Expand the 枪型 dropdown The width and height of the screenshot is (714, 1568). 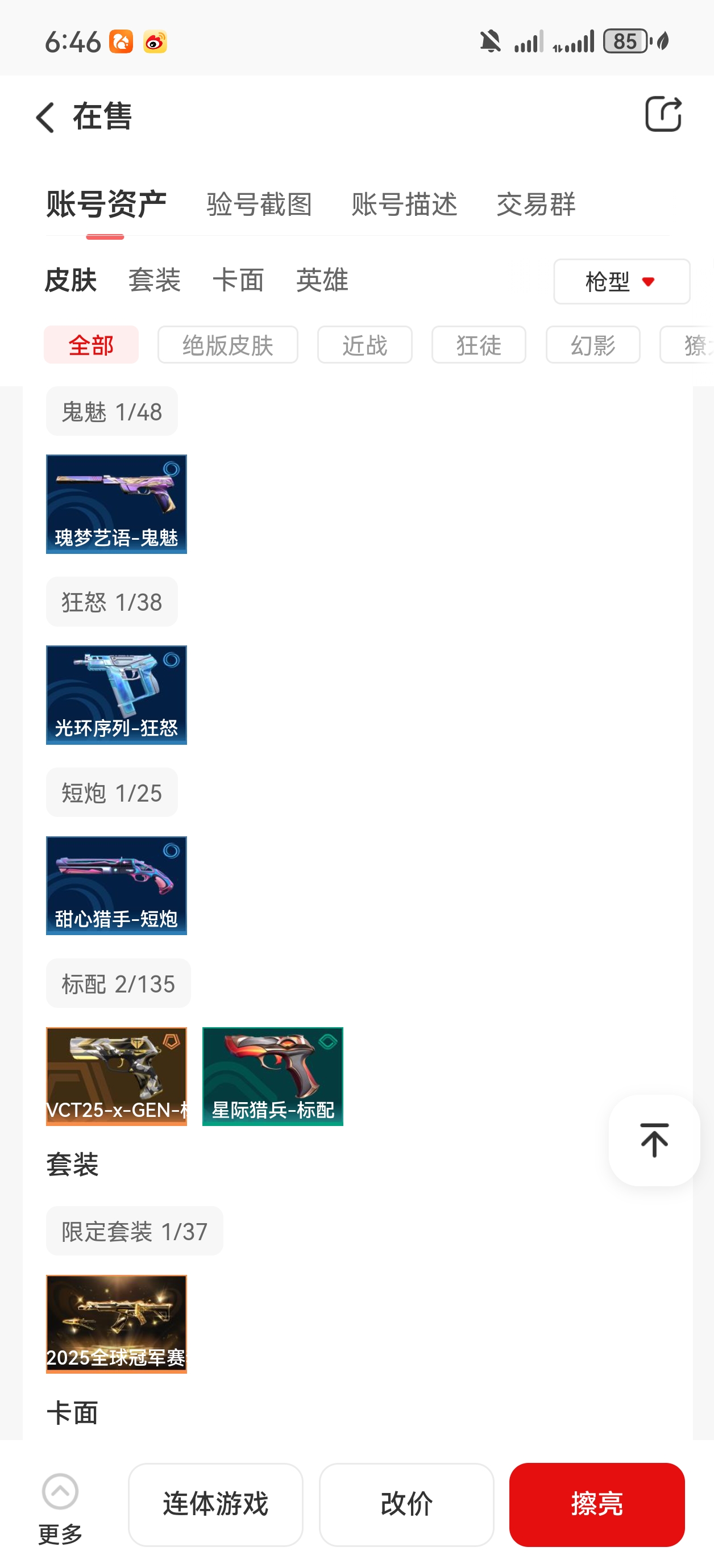click(x=621, y=282)
